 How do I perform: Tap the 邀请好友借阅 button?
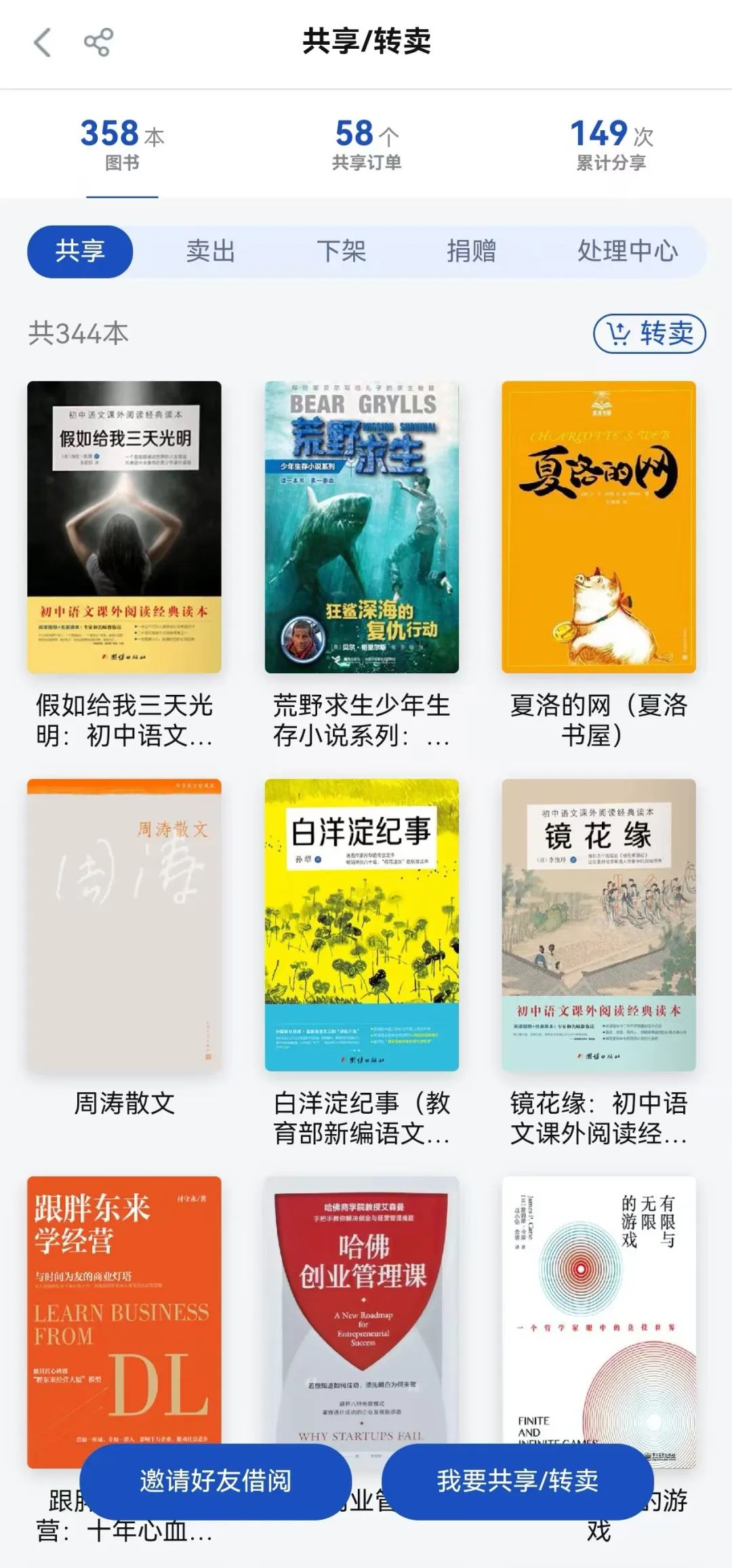pyautogui.click(x=216, y=1481)
